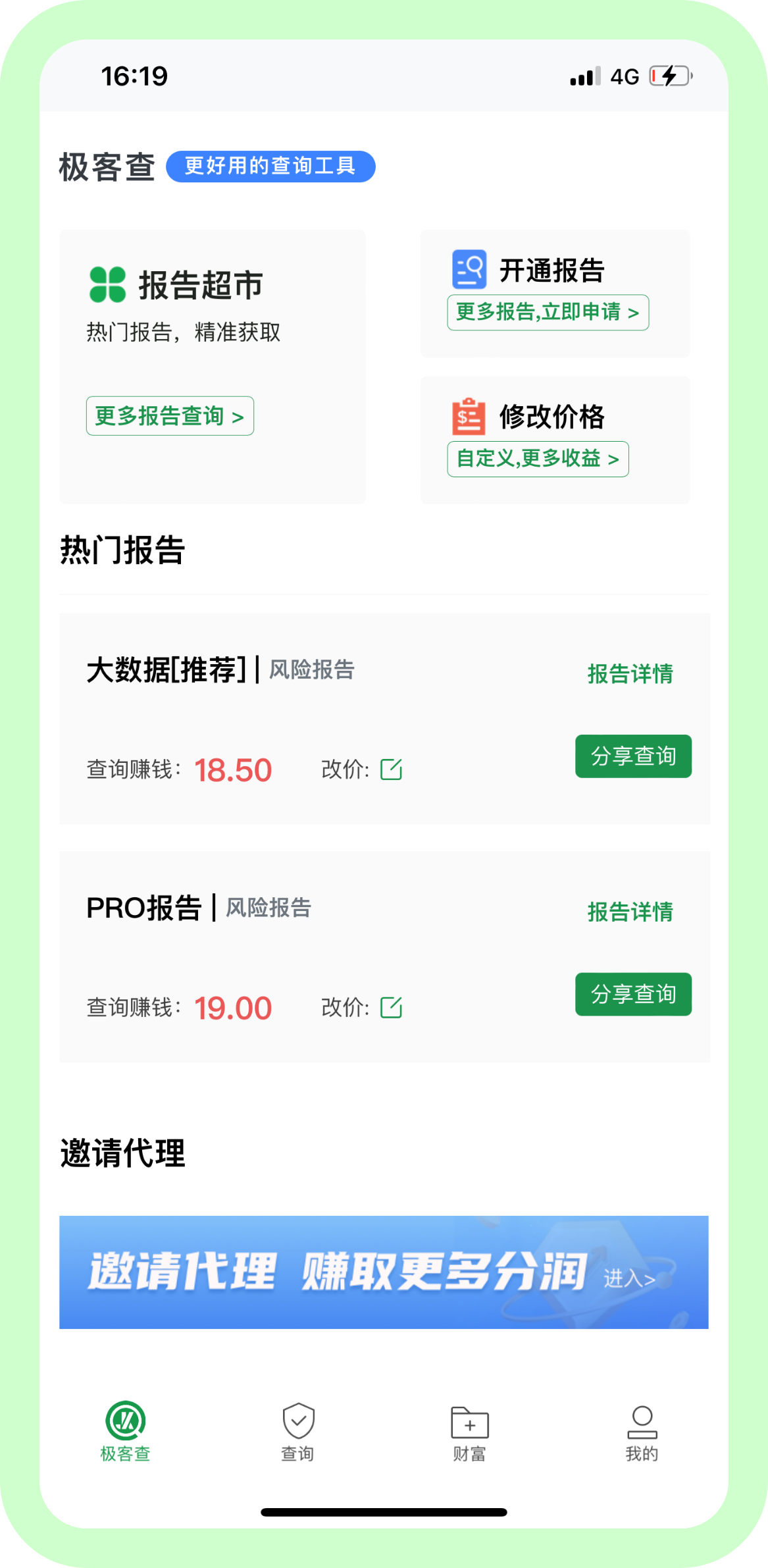
Task: View 报告详情 for PRO报告
Action: (630, 912)
